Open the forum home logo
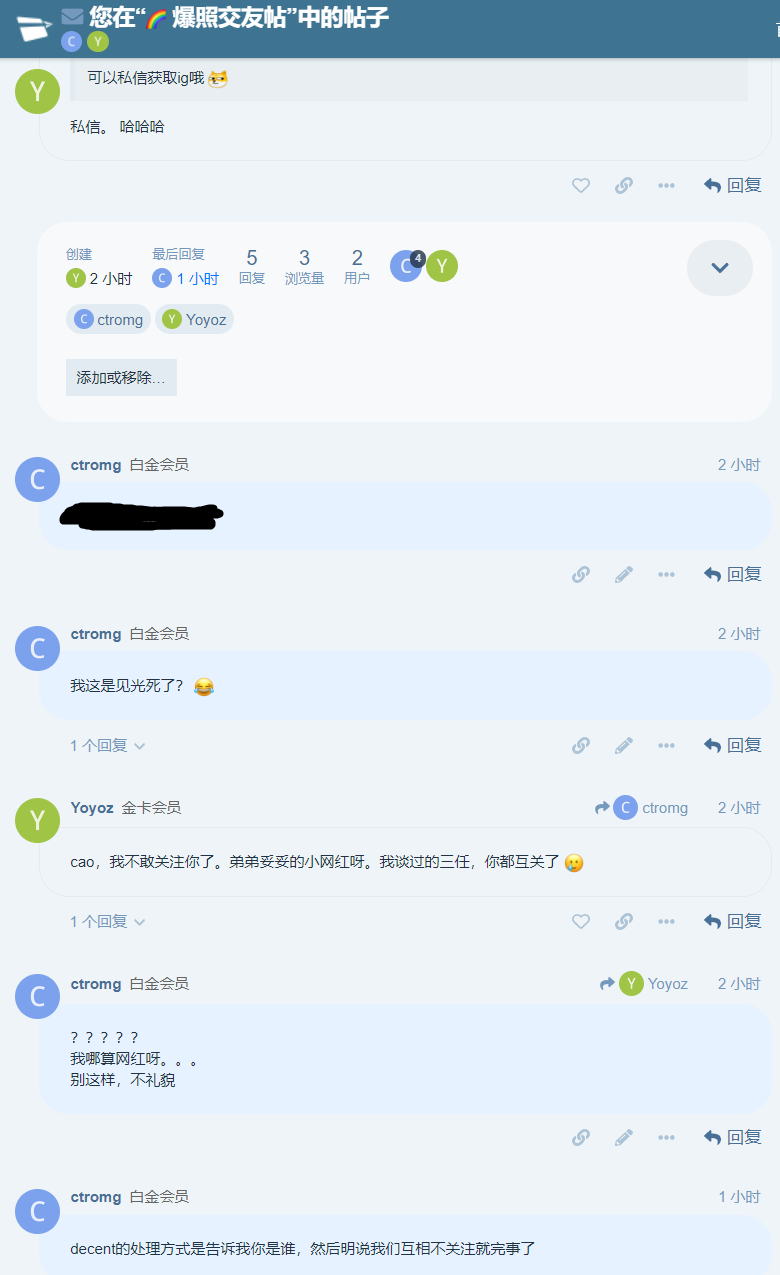This screenshot has height=1275, width=780. click(35, 28)
